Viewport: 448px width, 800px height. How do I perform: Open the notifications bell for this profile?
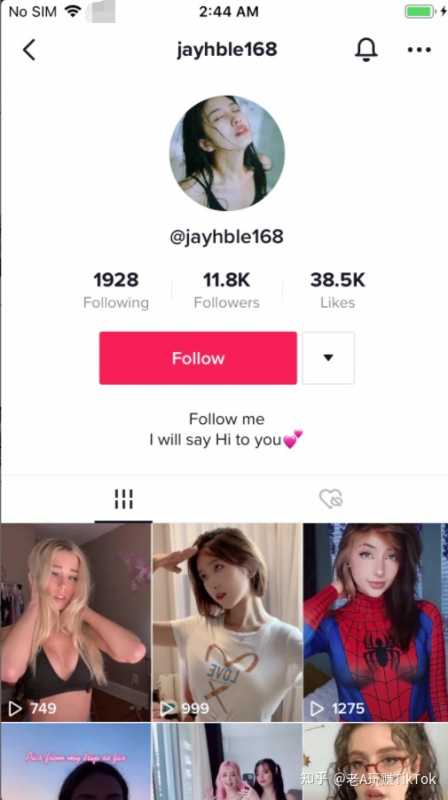(366, 49)
